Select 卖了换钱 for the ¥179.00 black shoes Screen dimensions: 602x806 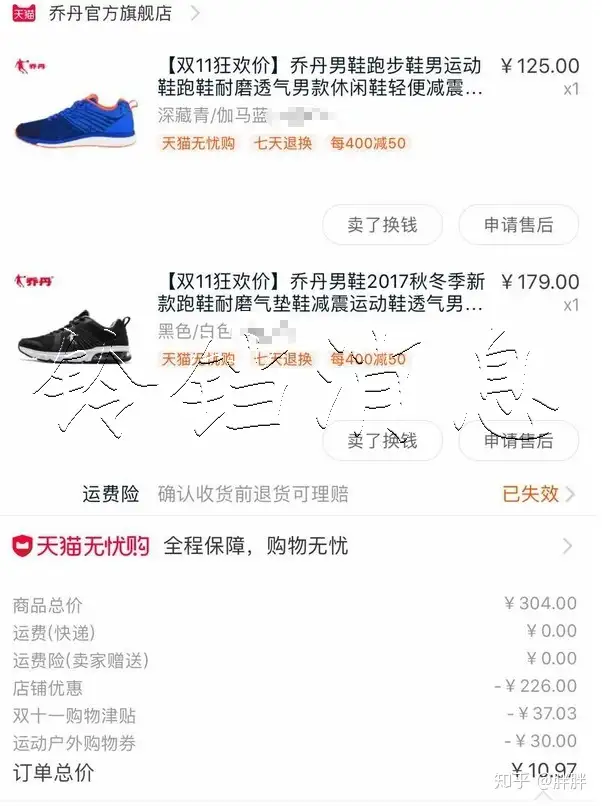pos(382,440)
